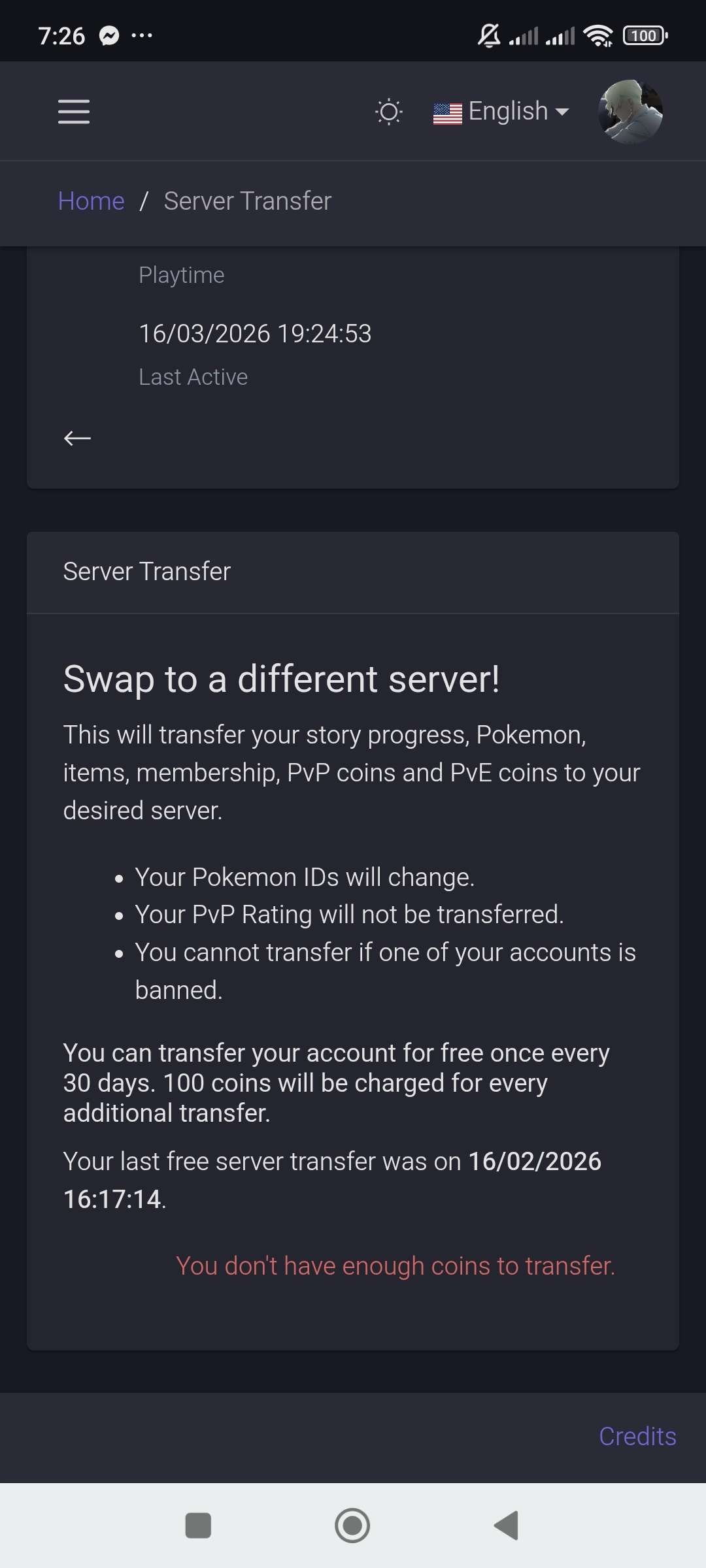The width and height of the screenshot is (706, 1568).
Task: Open the hamburger drawer menu
Action: tap(74, 112)
